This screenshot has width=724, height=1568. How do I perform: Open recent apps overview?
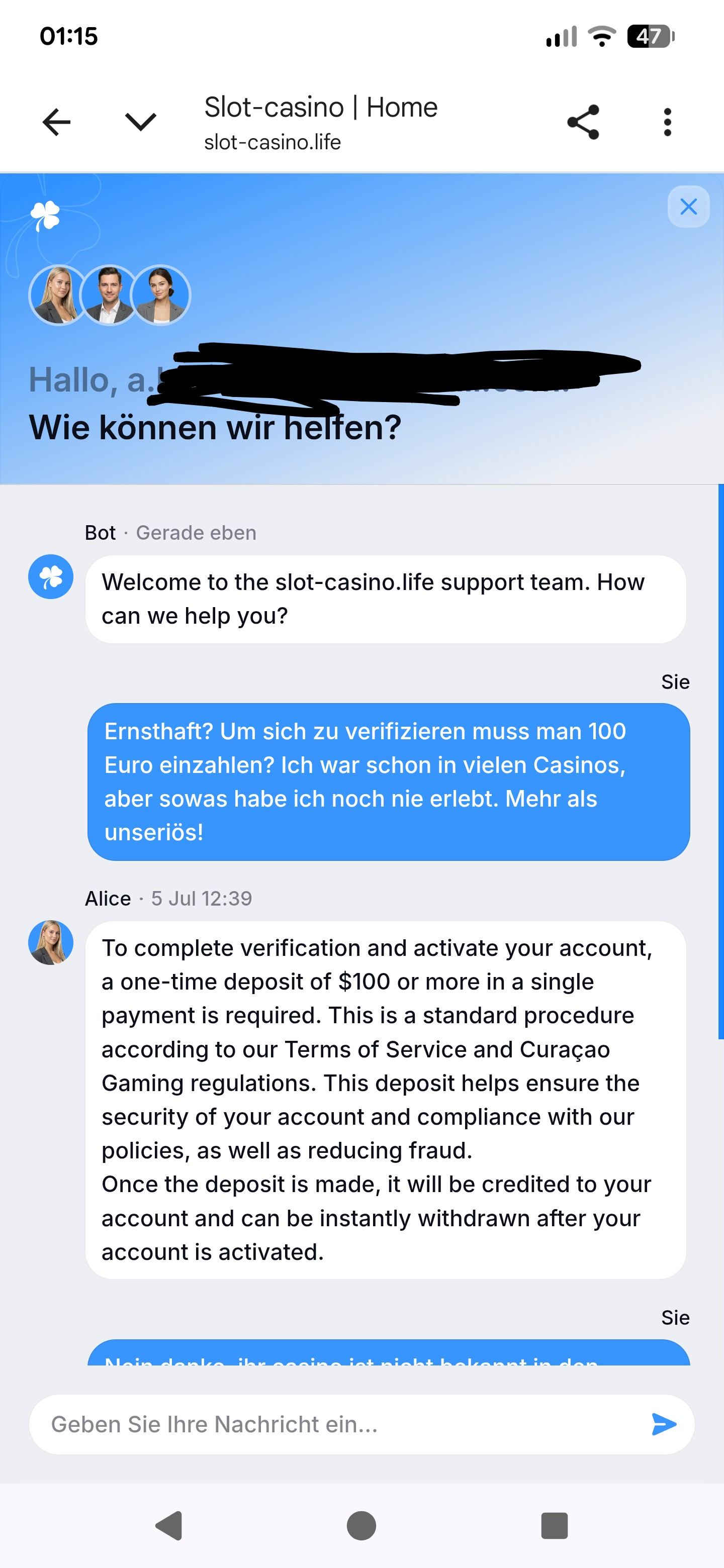click(x=554, y=1525)
